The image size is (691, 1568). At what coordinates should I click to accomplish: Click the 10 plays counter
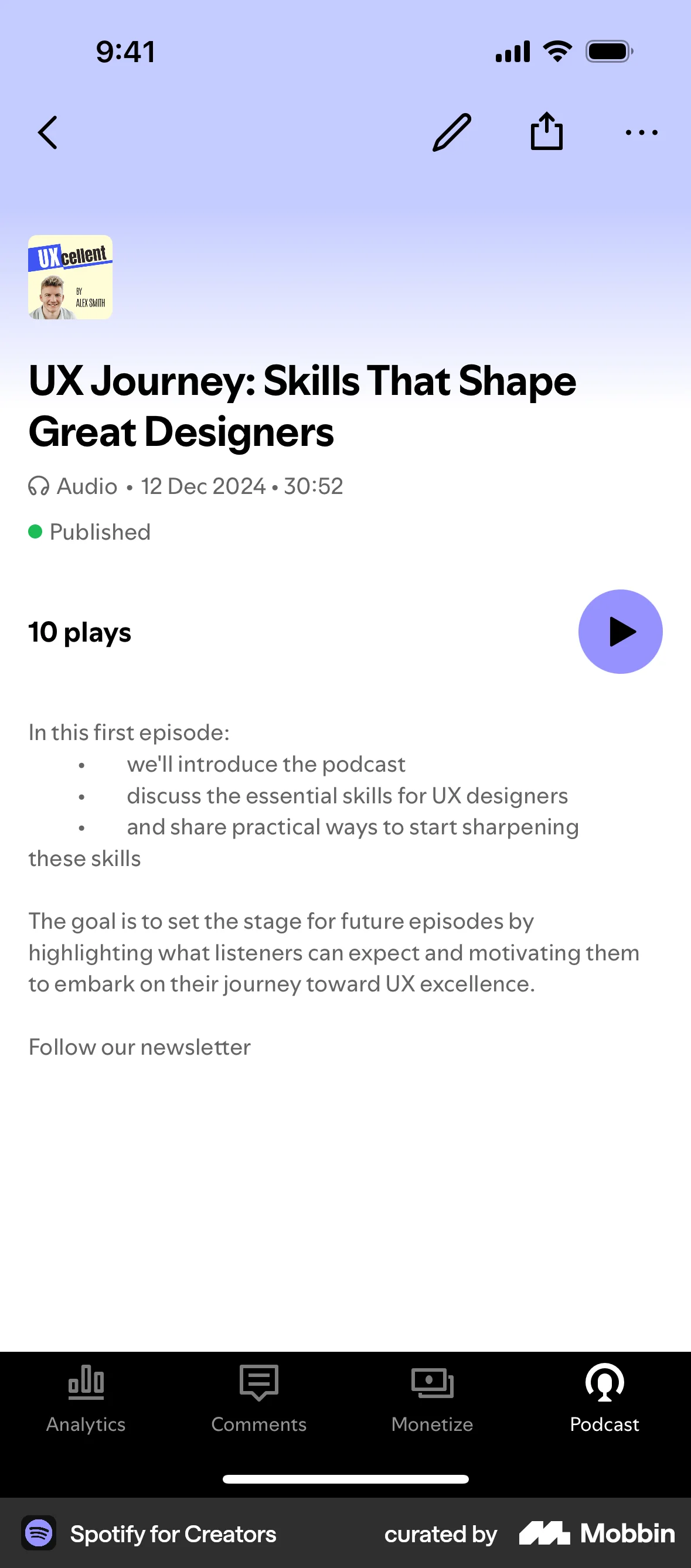(x=80, y=632)
